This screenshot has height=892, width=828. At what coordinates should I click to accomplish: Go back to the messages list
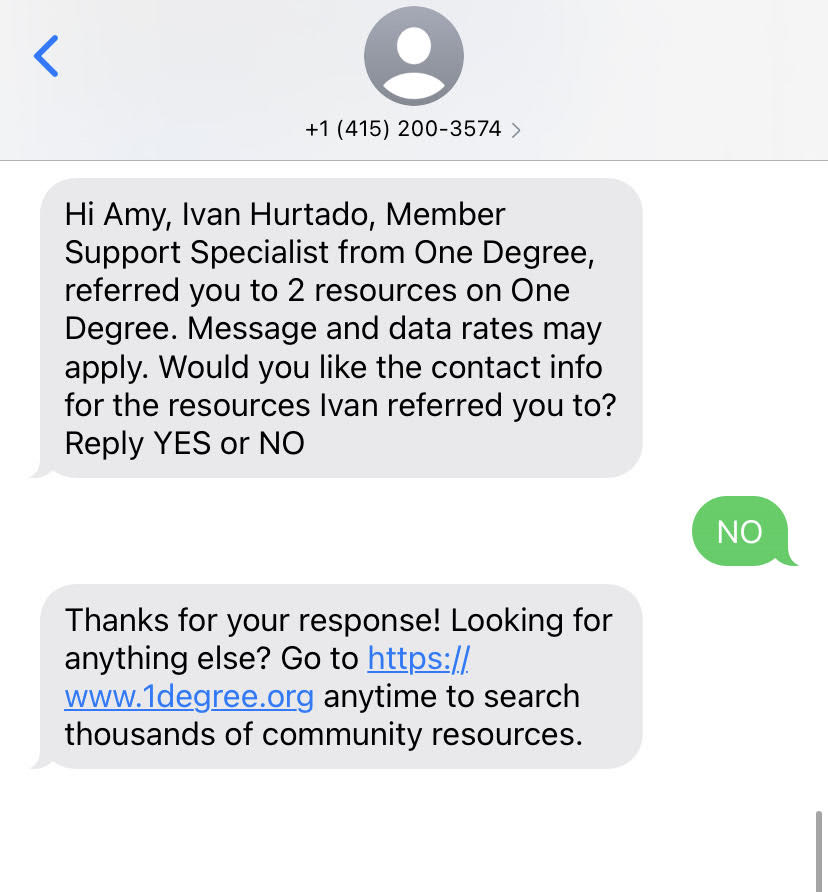click(46, 56)
